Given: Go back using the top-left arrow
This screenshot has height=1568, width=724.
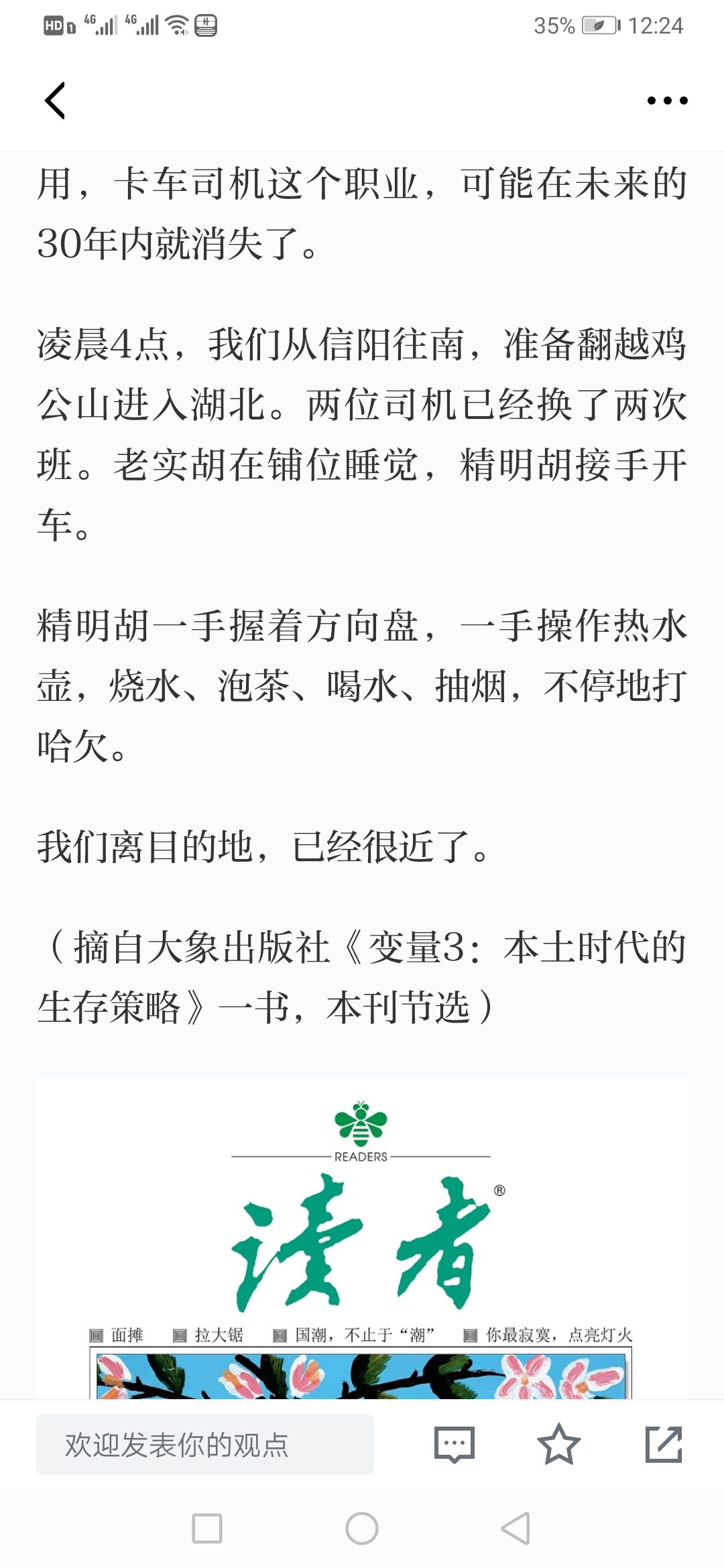Looking at the screenshot, I should coord(55,101).
